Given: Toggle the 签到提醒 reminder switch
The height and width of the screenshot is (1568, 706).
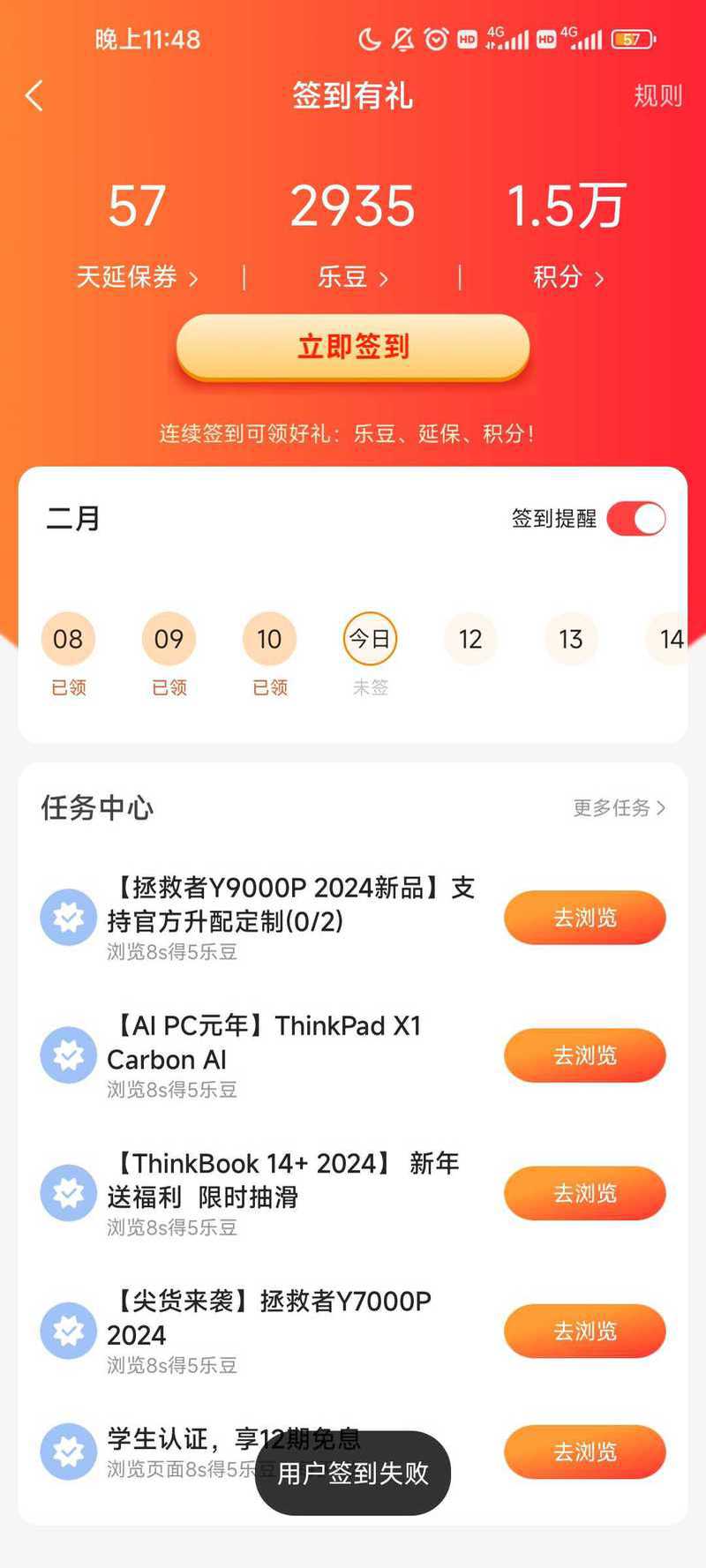Looking at the screenshot, I should pos(636,518).
